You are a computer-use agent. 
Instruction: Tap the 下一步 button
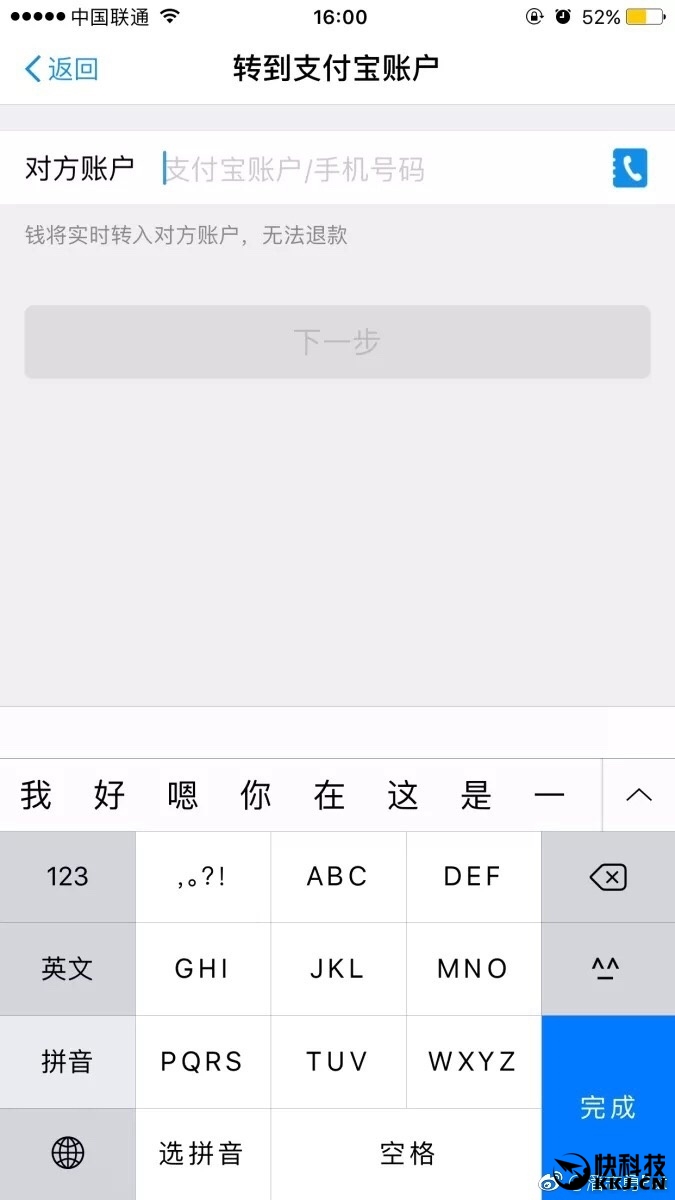(x=337, y=342)
